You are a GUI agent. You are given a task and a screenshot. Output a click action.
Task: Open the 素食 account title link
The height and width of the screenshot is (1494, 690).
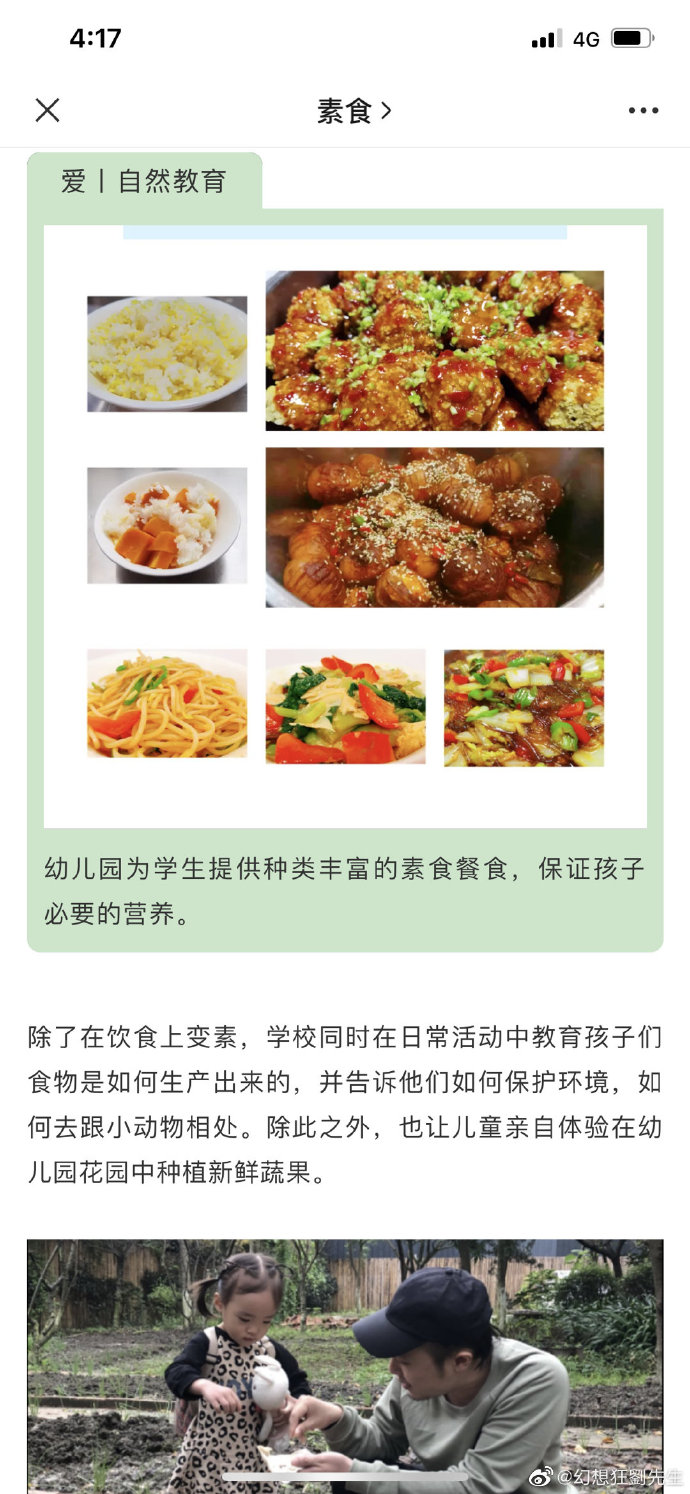click(353, 111)
